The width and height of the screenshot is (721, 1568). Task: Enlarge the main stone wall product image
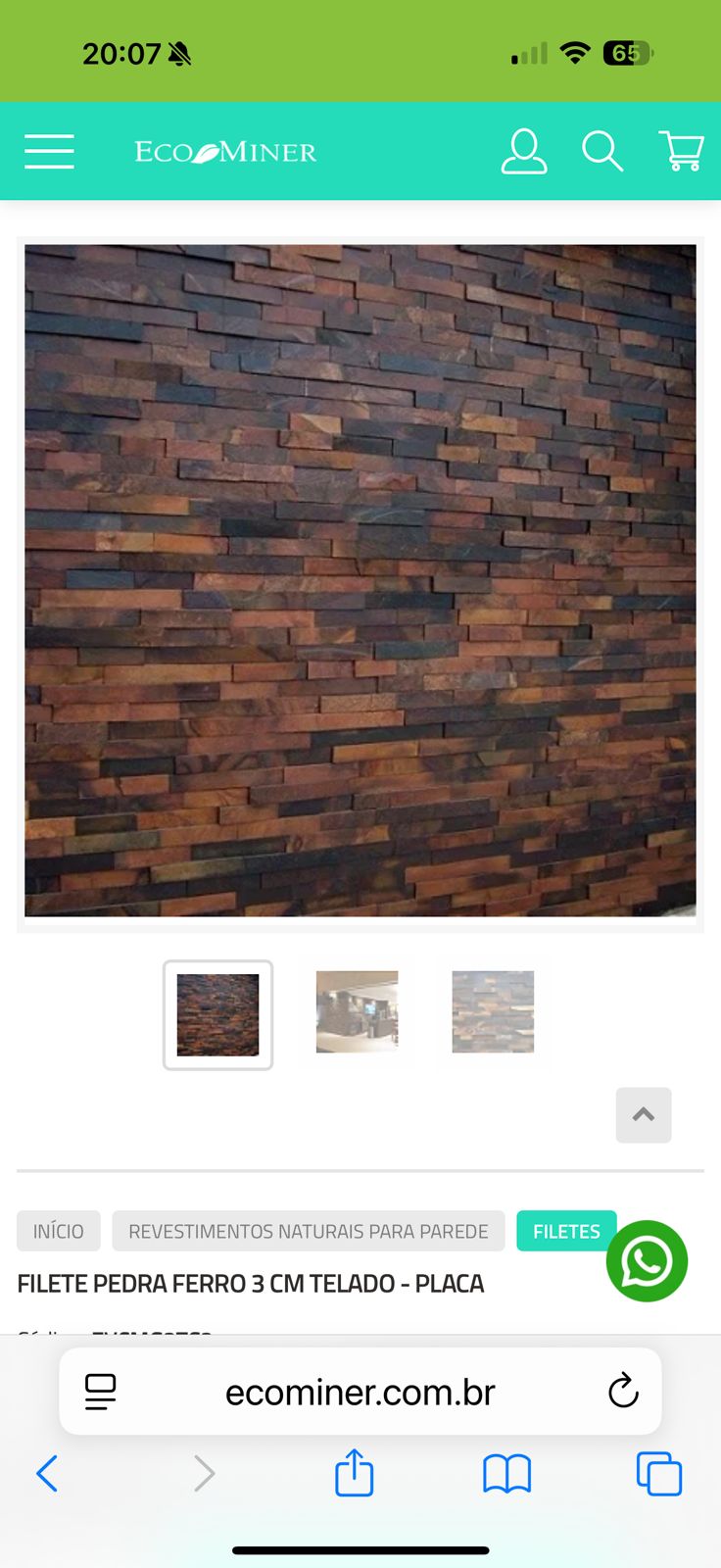click(x=360, y=580)
